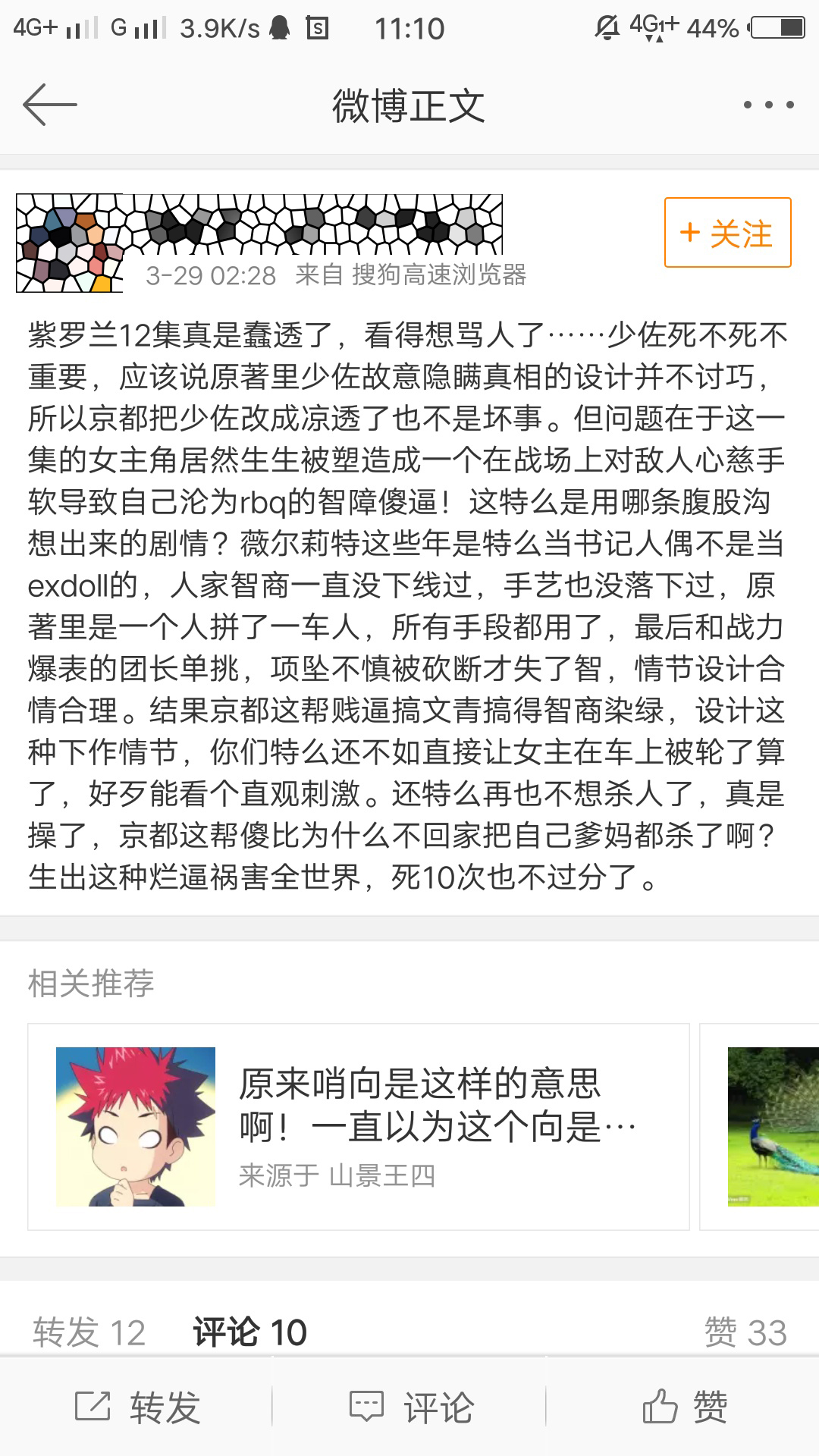This screenshot has width=819, height=1456.
Task: Switch to the 转发 12 tab
Action: click(x=89, y=1332)
